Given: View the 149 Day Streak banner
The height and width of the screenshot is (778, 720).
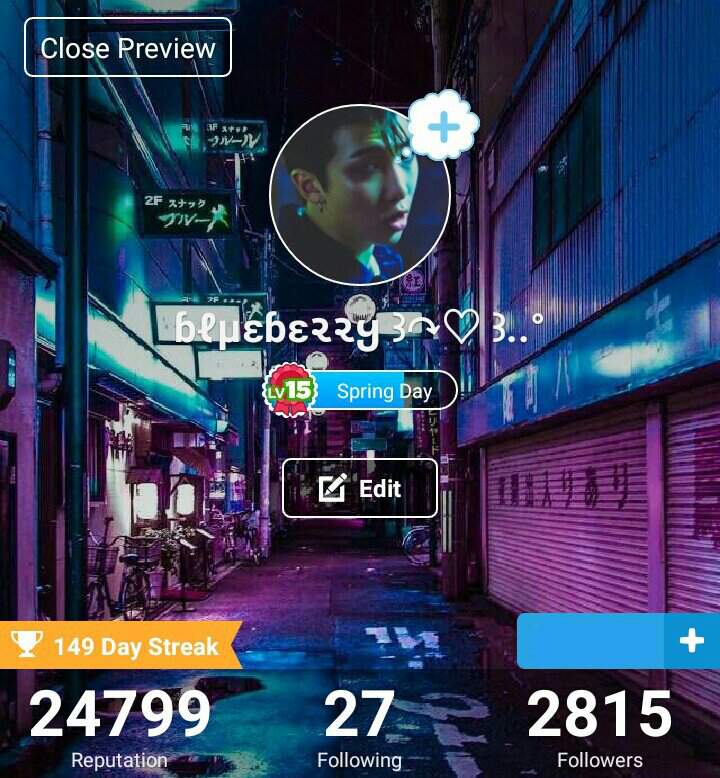Looking at the screenshot, I should (x=120, y=646).
